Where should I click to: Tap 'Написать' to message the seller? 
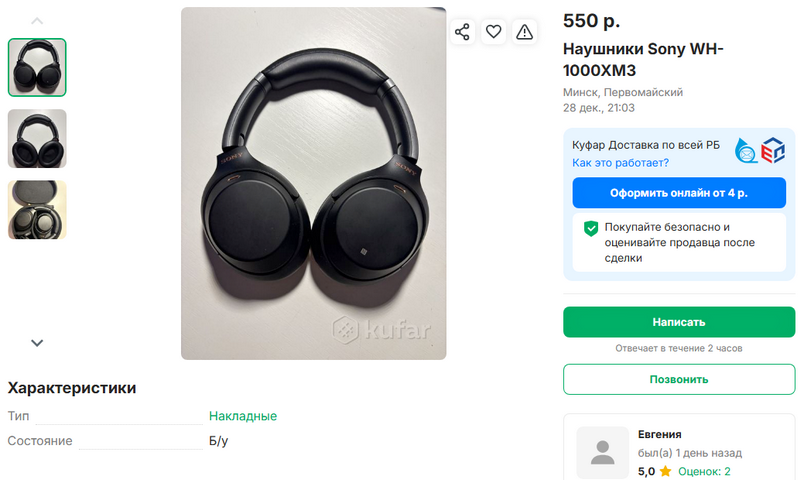pos(679,322)
